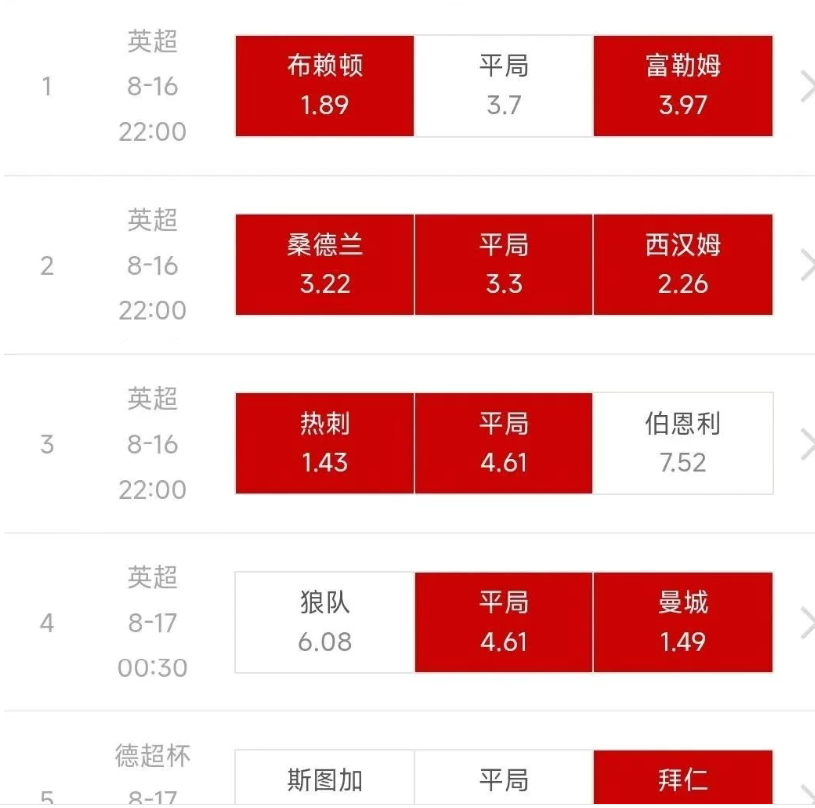Select 斯图加 in the 德超杯 match
This screenshot has height=808, width=815.
point(324,780)
